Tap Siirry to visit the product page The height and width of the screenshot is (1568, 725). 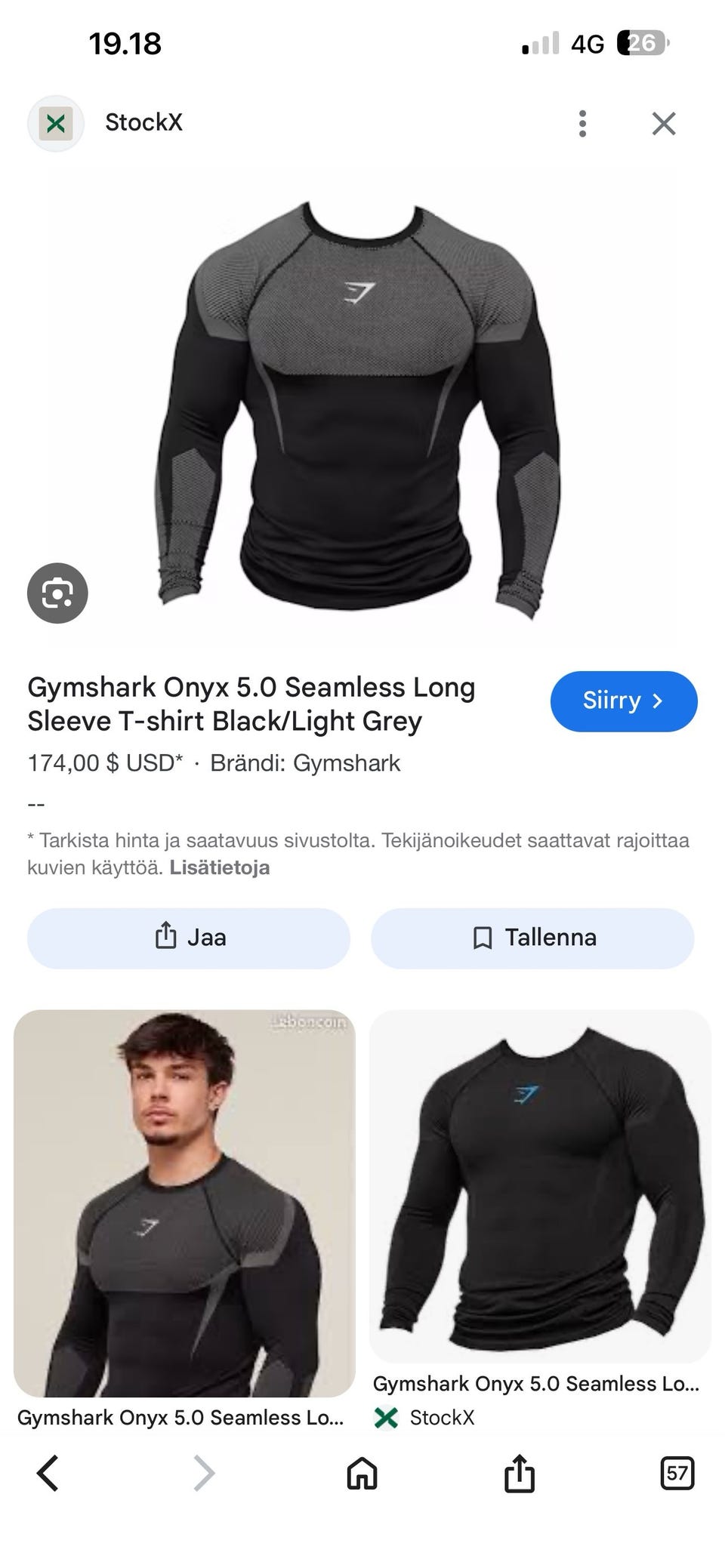coord(623,701)
